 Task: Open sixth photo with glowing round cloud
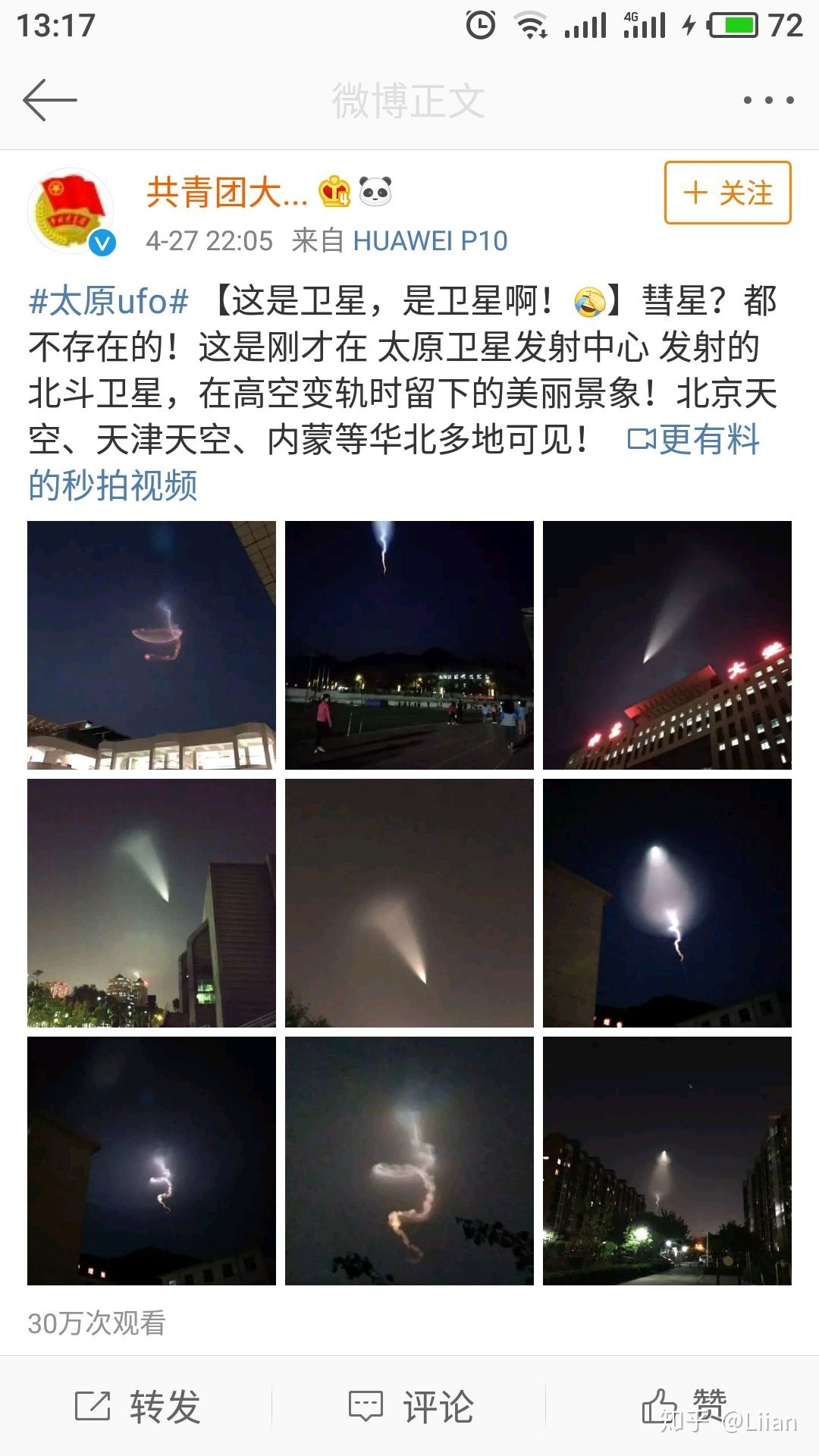(667, 903)
